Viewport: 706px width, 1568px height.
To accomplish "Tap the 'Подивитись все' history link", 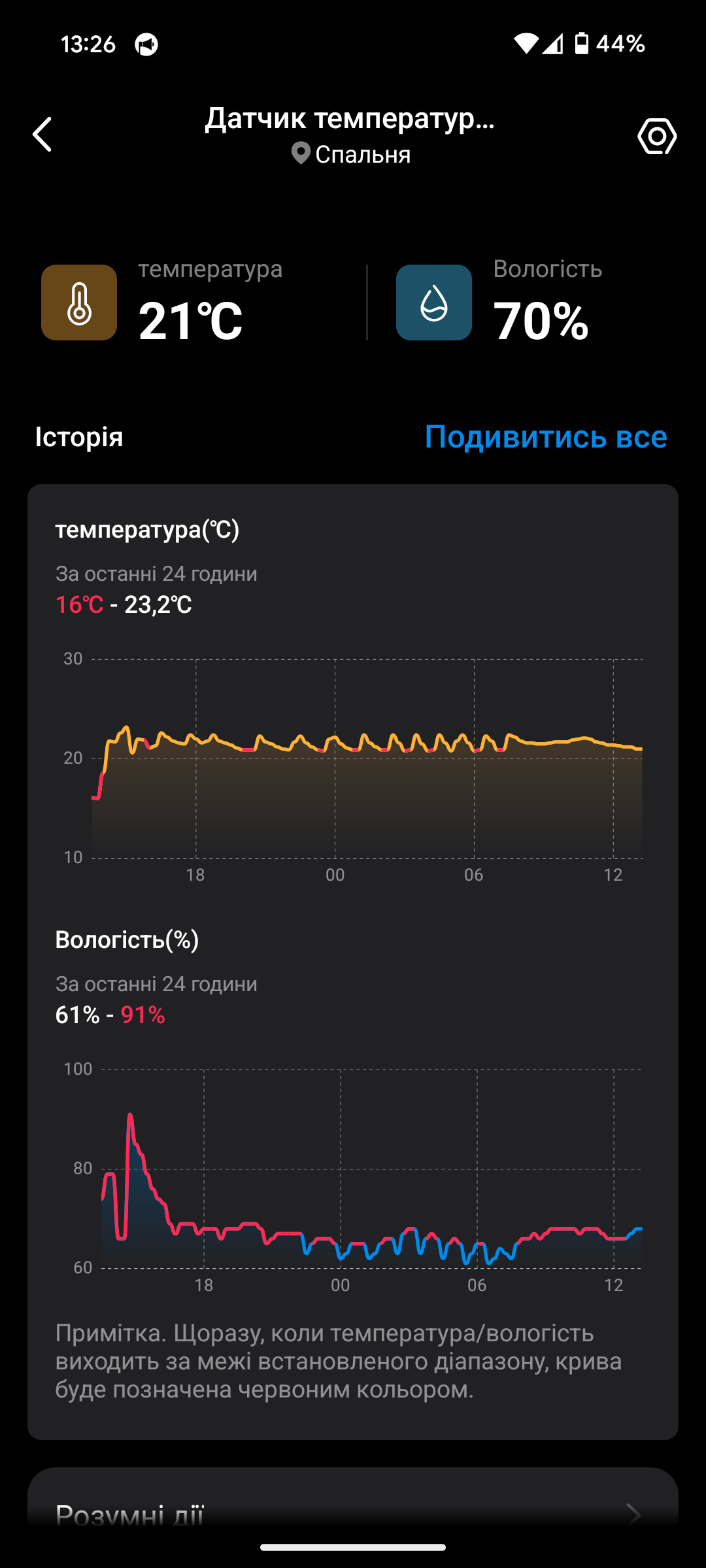I will point(545,436).
